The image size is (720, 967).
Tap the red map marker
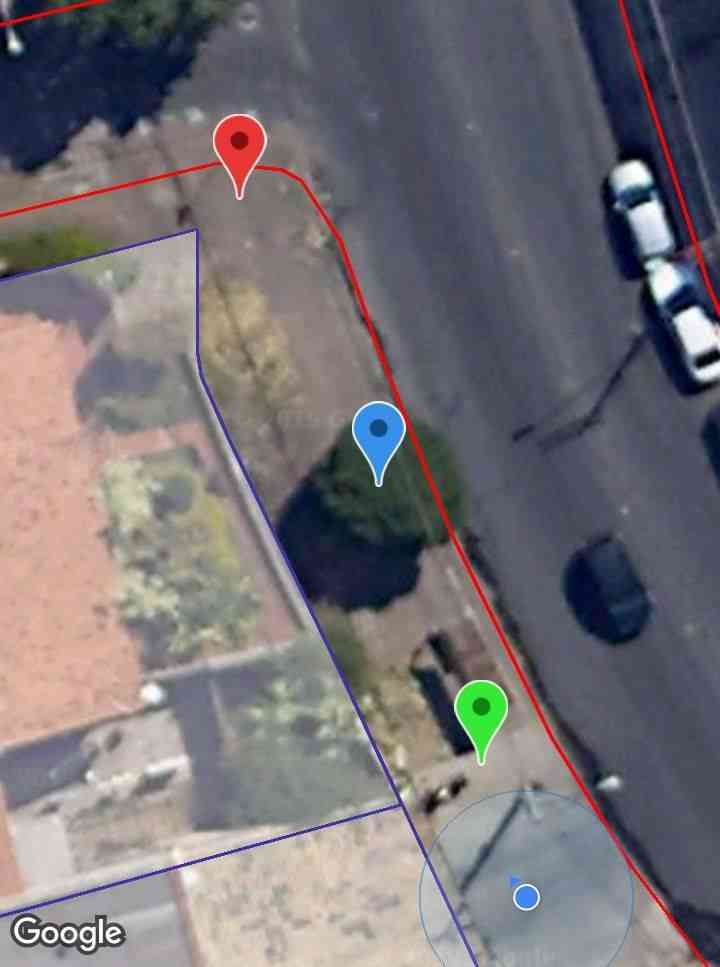[240, 146]
